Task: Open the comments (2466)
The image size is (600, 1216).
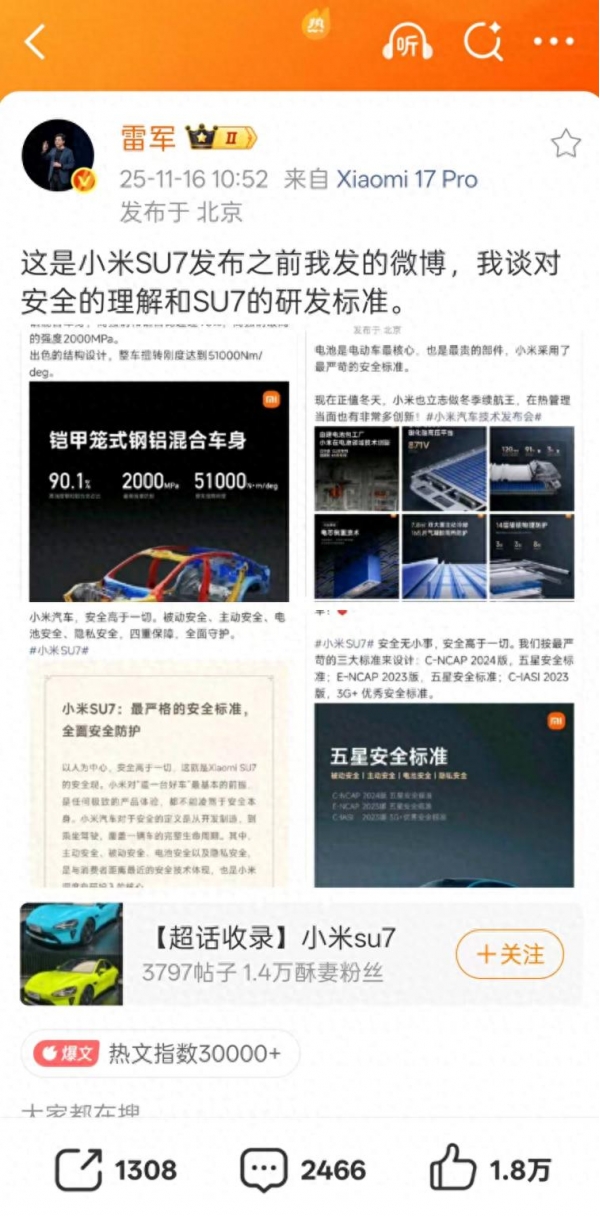Action: [304, 1170]
